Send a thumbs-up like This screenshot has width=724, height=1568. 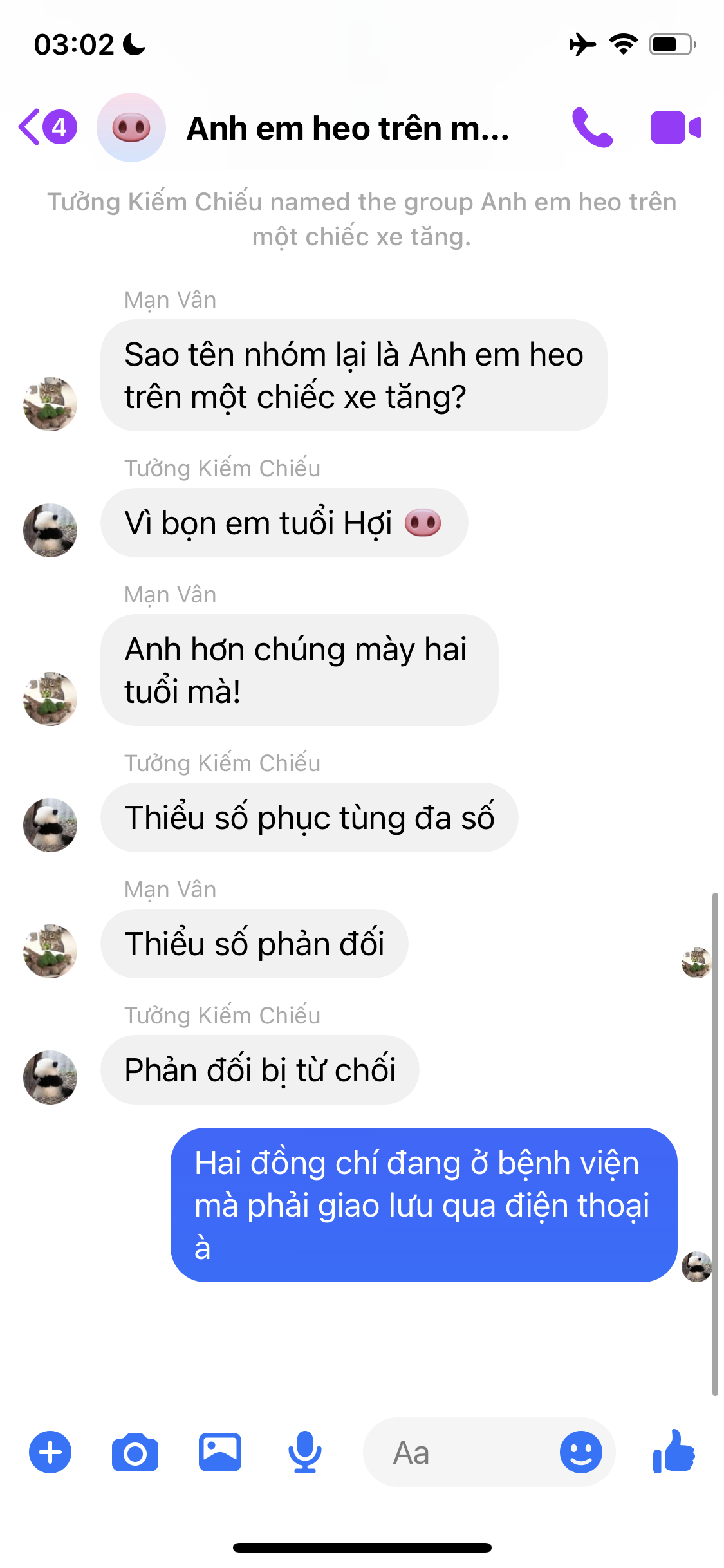673,1452
